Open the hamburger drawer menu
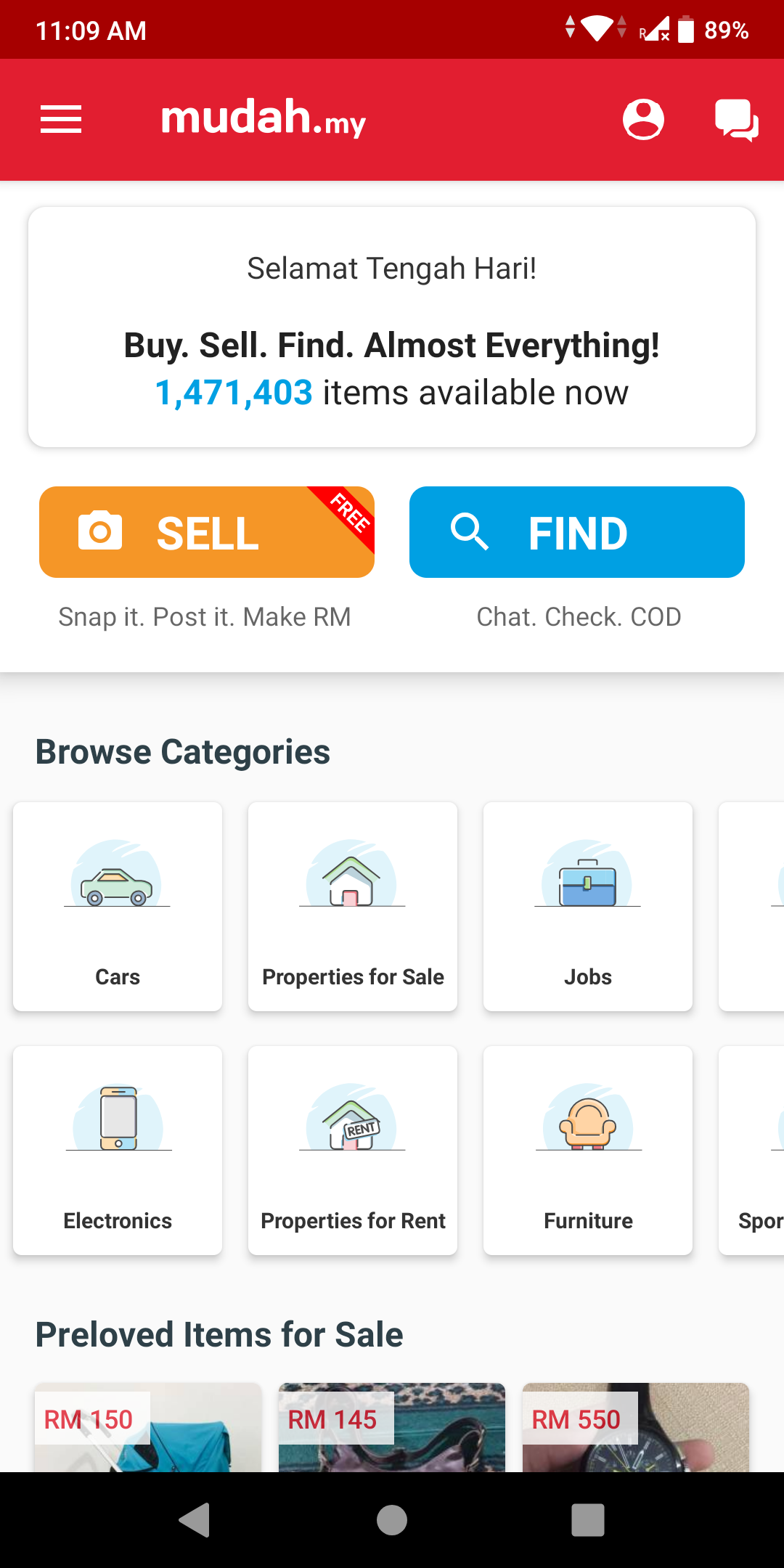 pos(61,120)
